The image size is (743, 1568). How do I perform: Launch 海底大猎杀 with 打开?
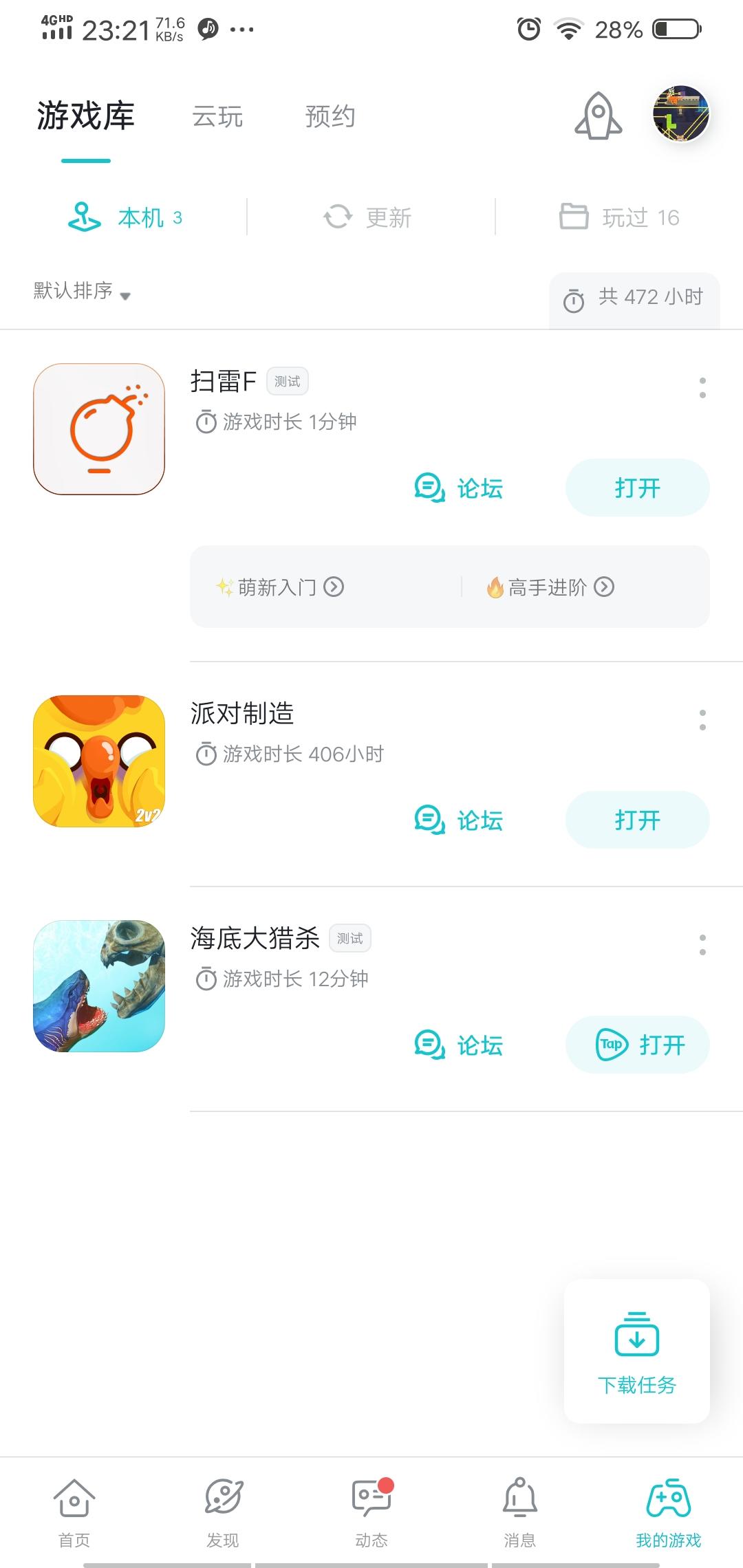tap(637, 1045)
